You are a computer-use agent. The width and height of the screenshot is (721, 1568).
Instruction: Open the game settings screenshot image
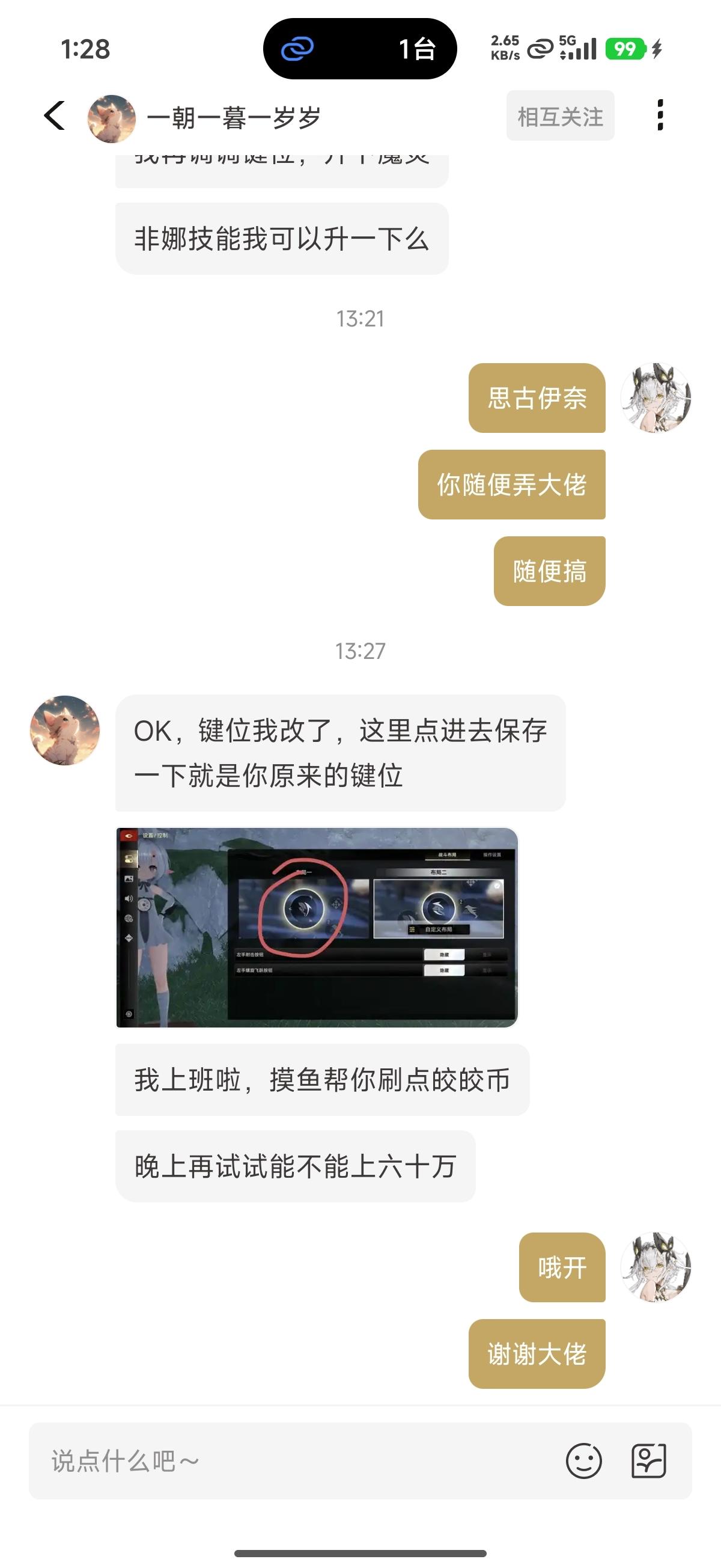317,927
